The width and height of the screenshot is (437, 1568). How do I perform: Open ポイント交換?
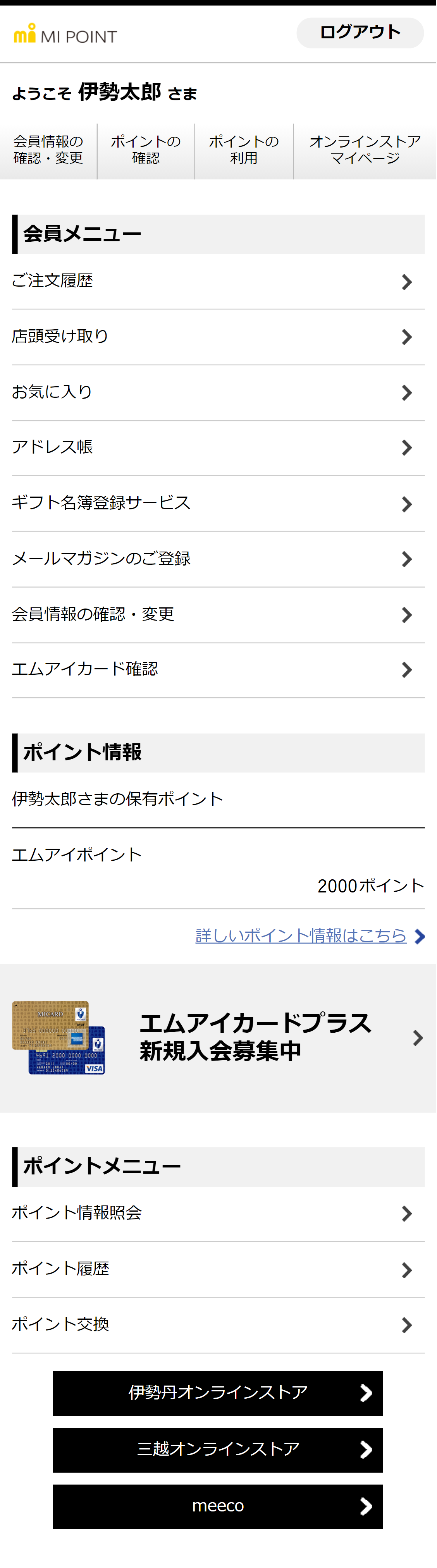218,1324
